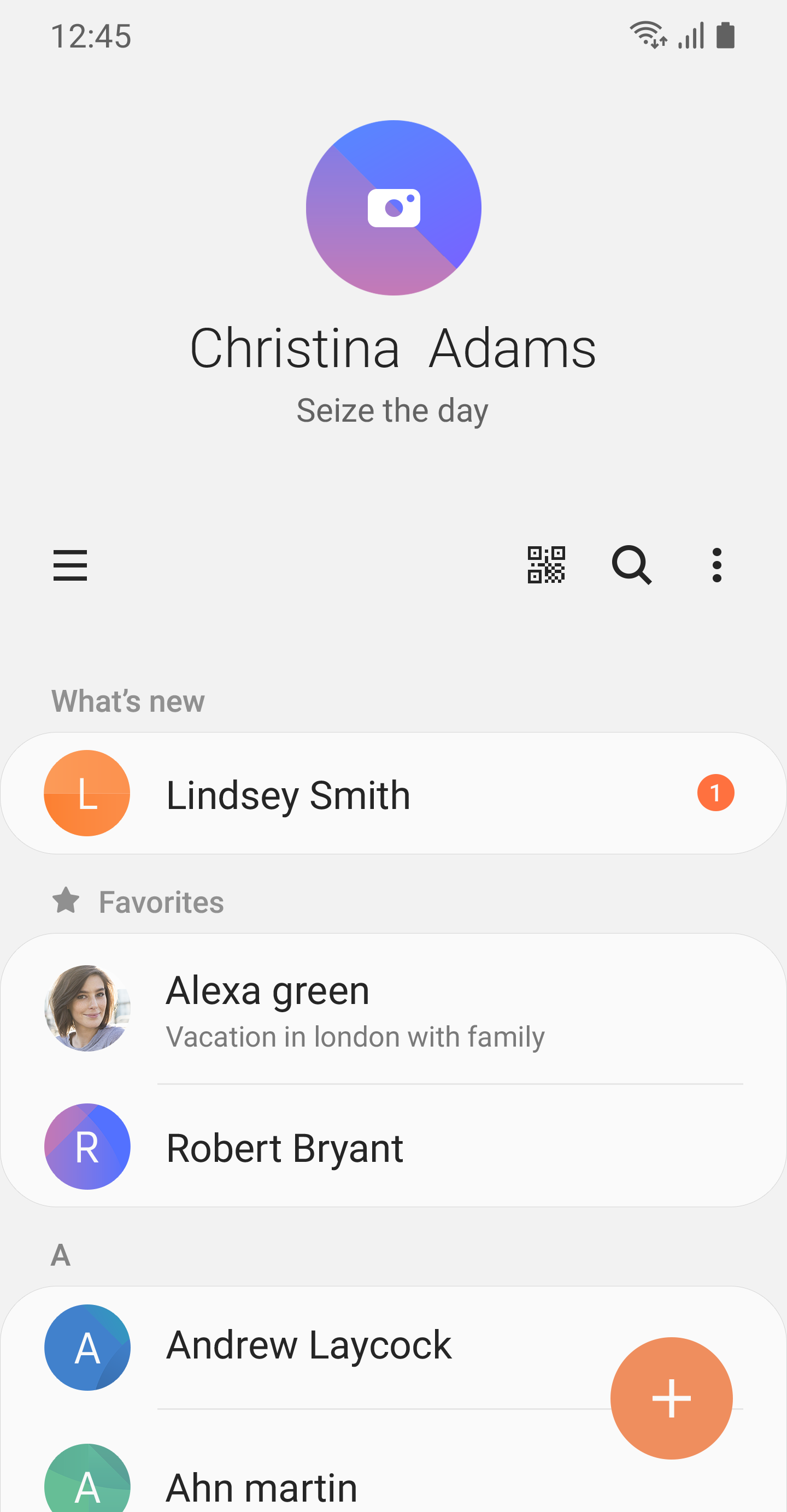Toggle the Favorites star

(x=64, y=901)
